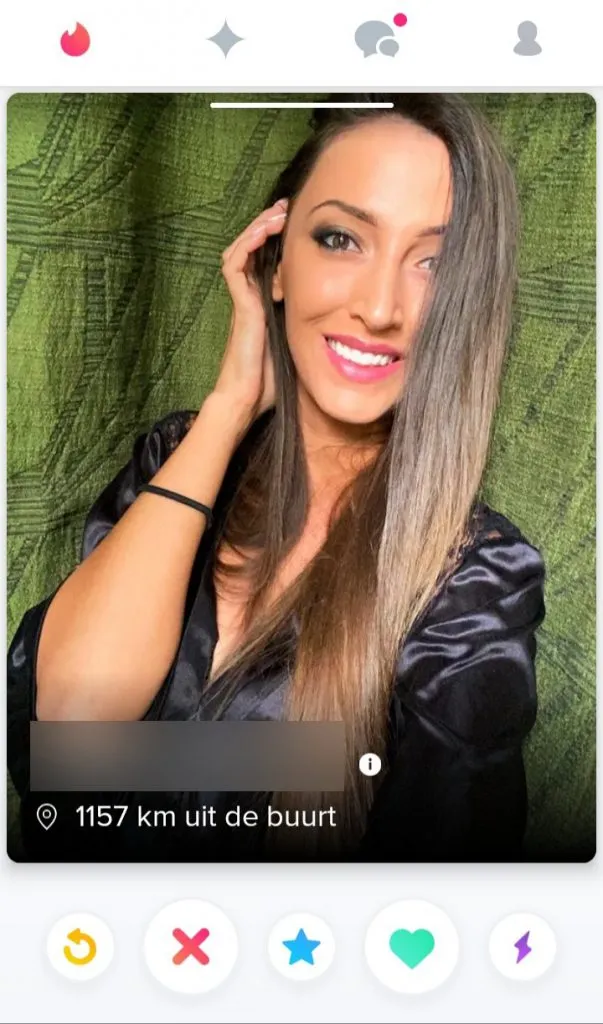The width and height of the screenshot is (603, 1024).
Task: Open the Tinder flame home tab
Action: (75, 40)
